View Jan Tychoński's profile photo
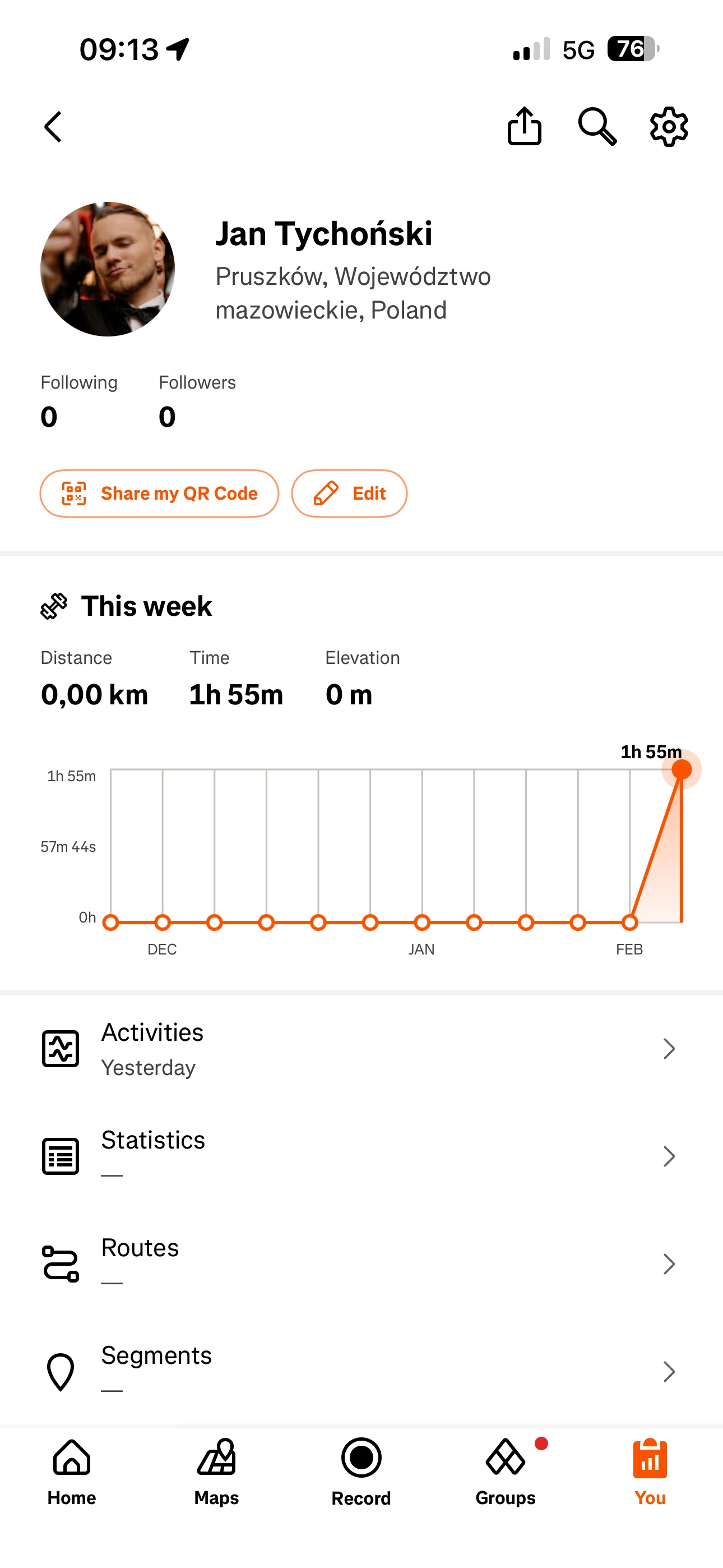The width and height of the screenshot is (723, 1568). point(108,269)
